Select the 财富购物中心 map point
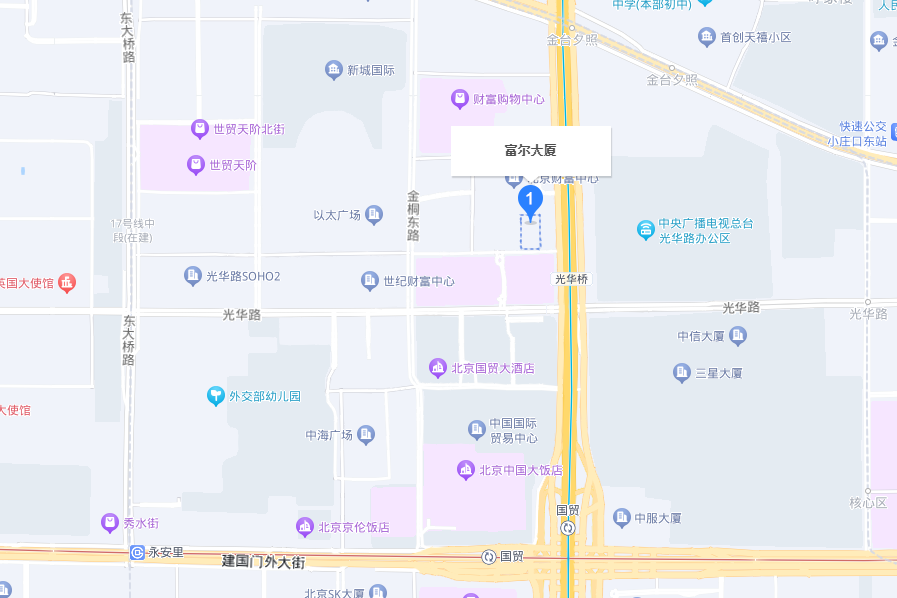 tap(460, 99)
